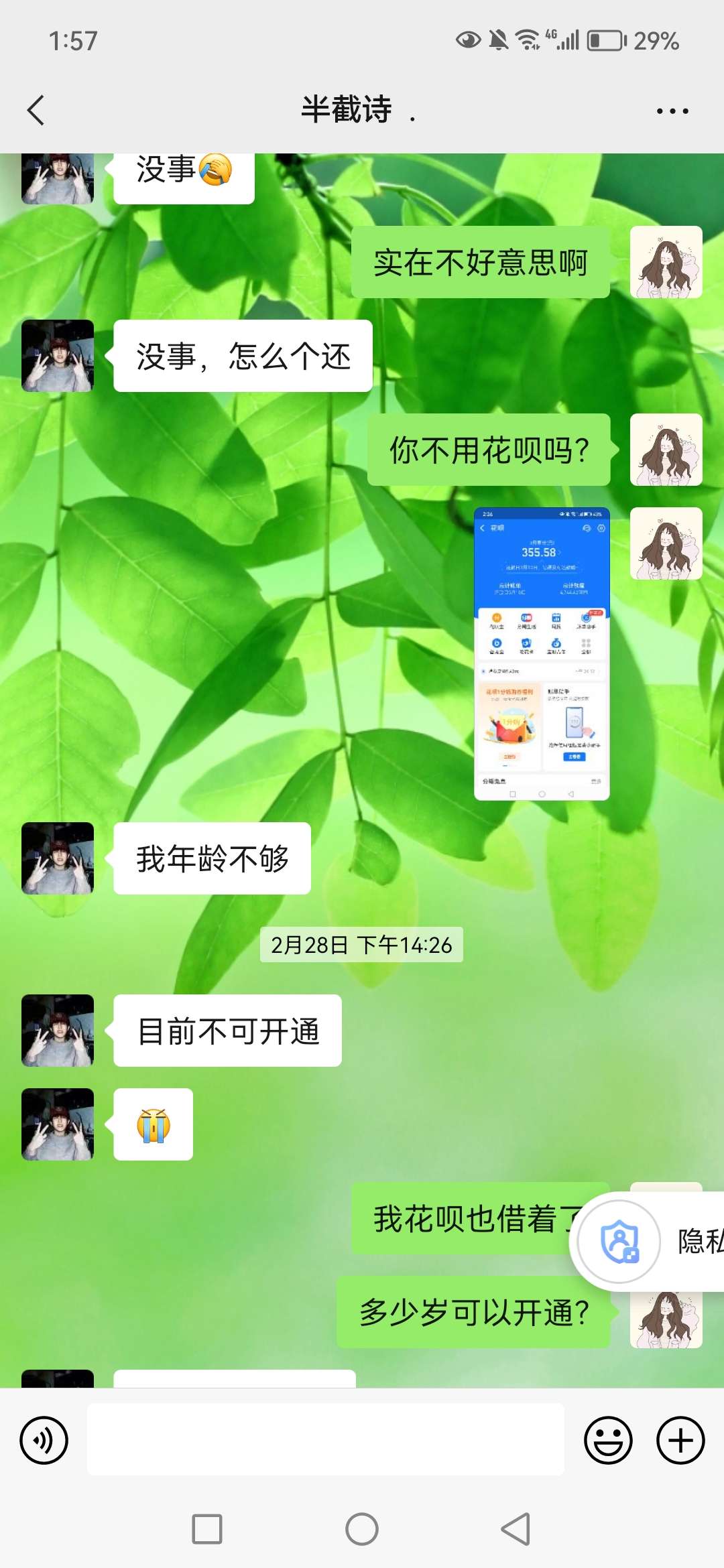Tap the message text input field
This screenshot has height=1568, width=724.
[x=325, y=1439]
